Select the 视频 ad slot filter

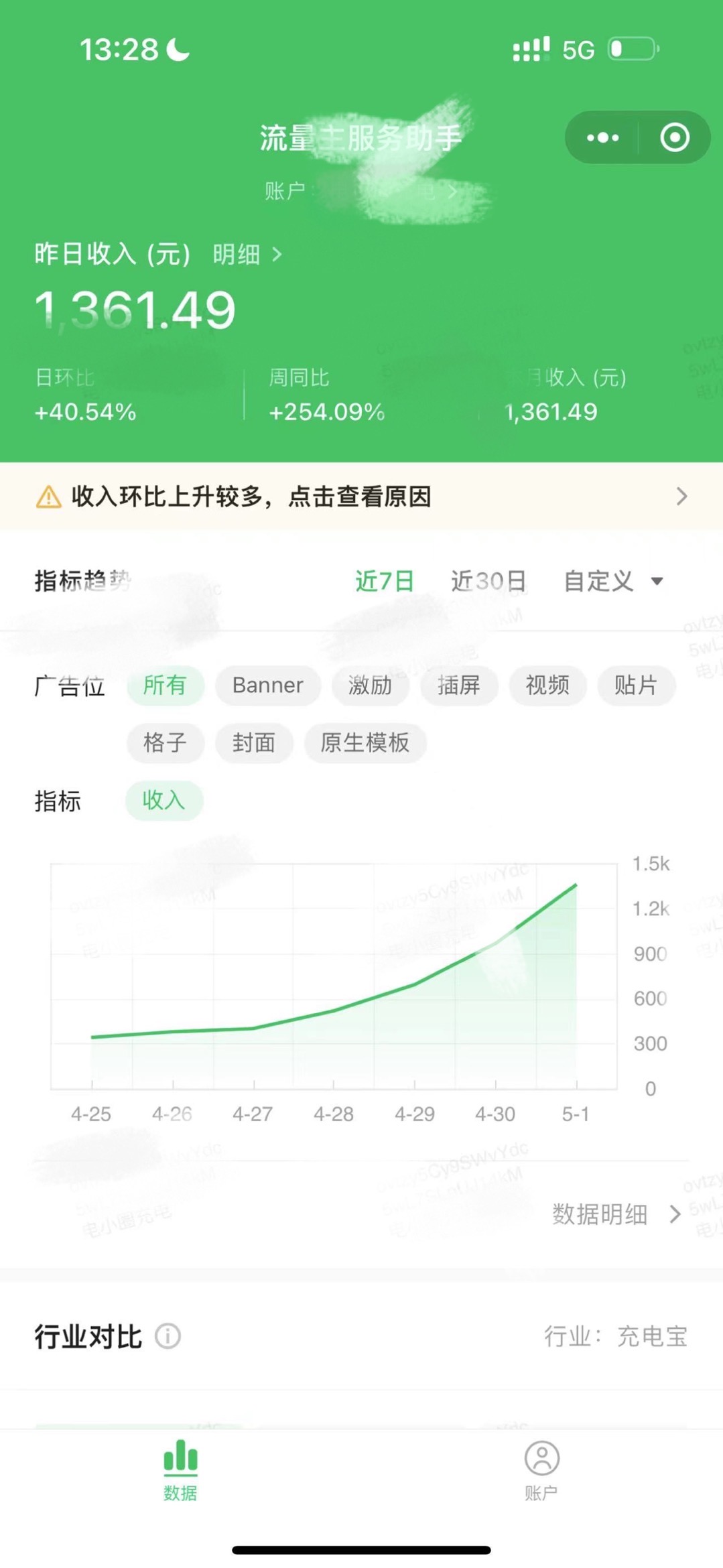pyautogui.click(x=547, y=685)
